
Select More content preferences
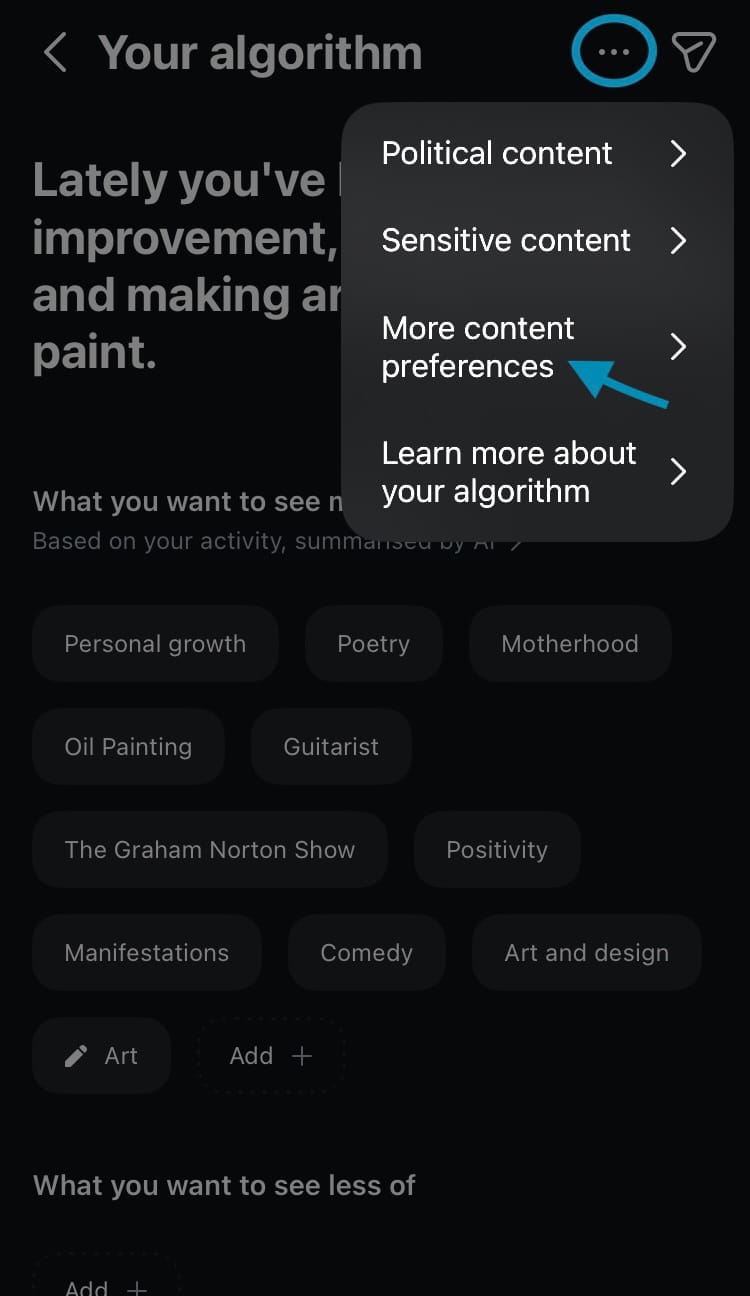(x=535, y=347)
